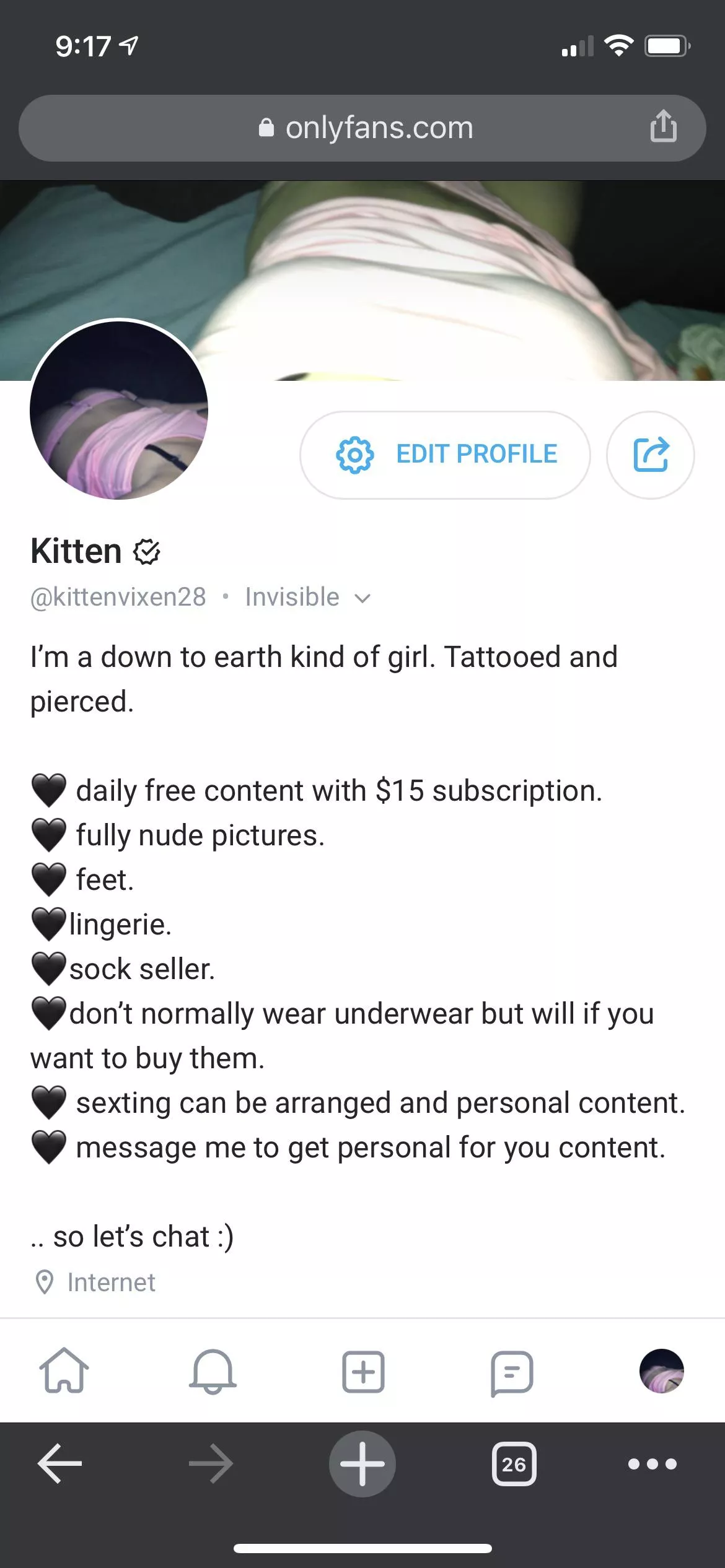Tap the EDIT PROFILE button
This screenshot has height=1568, width=725.
tap(476, 454)
